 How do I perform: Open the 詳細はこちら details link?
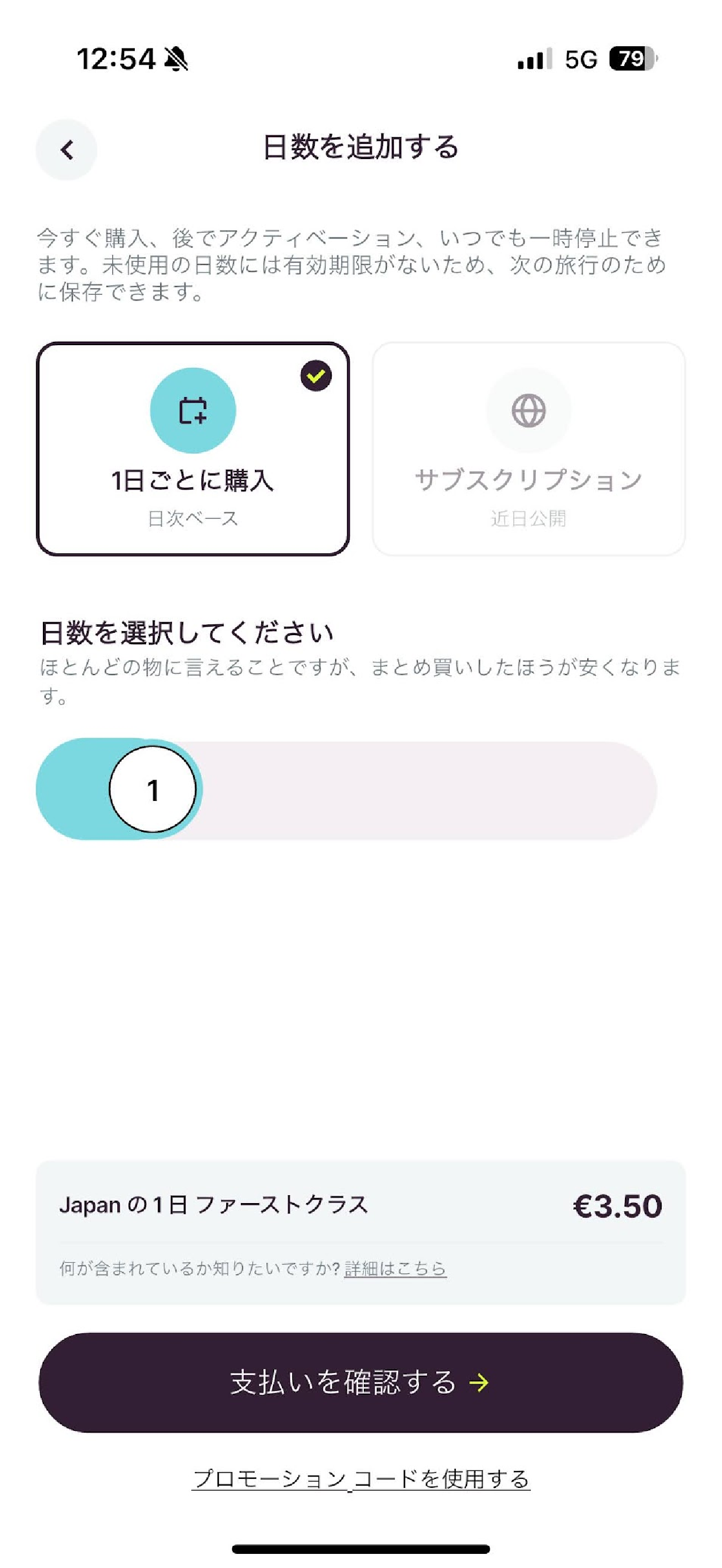(396, 1269)
